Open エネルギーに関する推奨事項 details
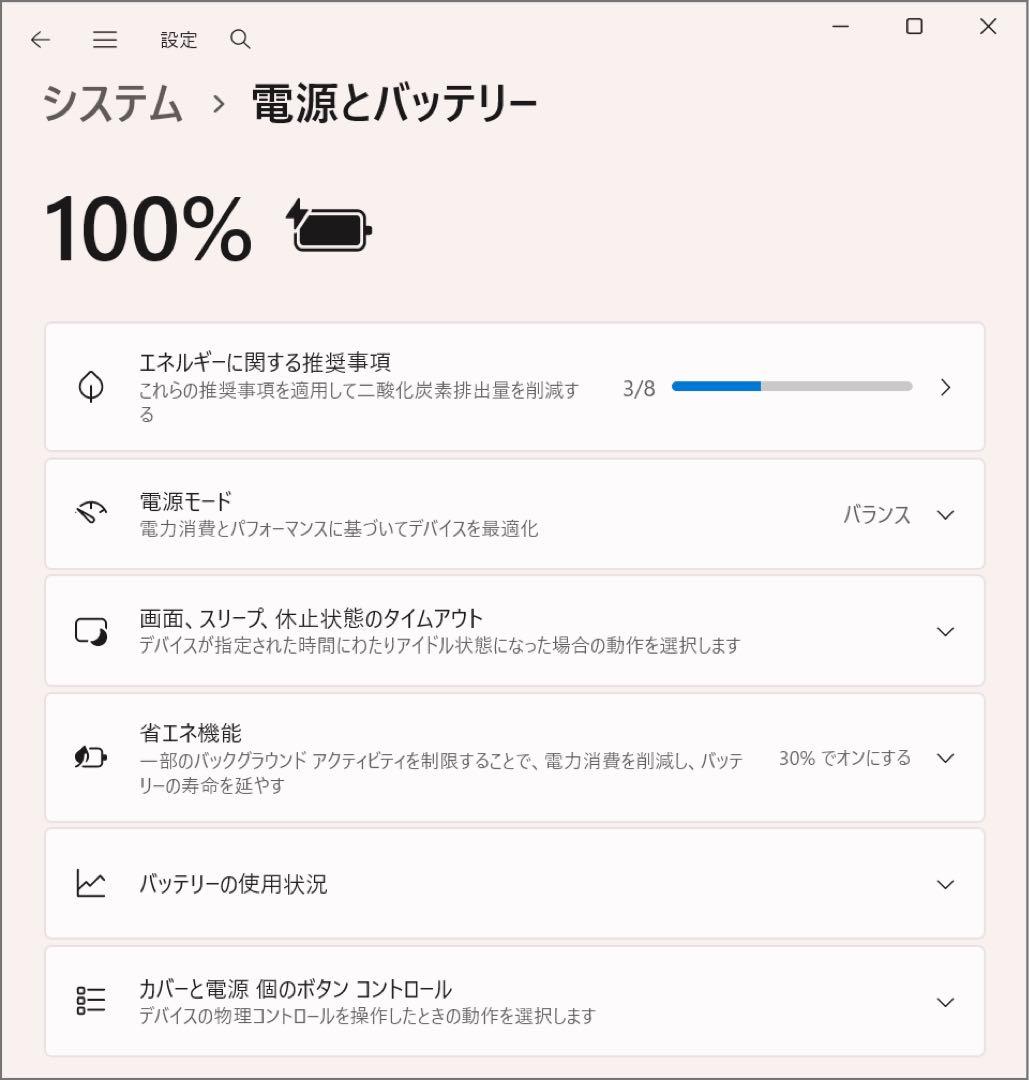Screen dimensions: 1029x1080 pos(944,387)
